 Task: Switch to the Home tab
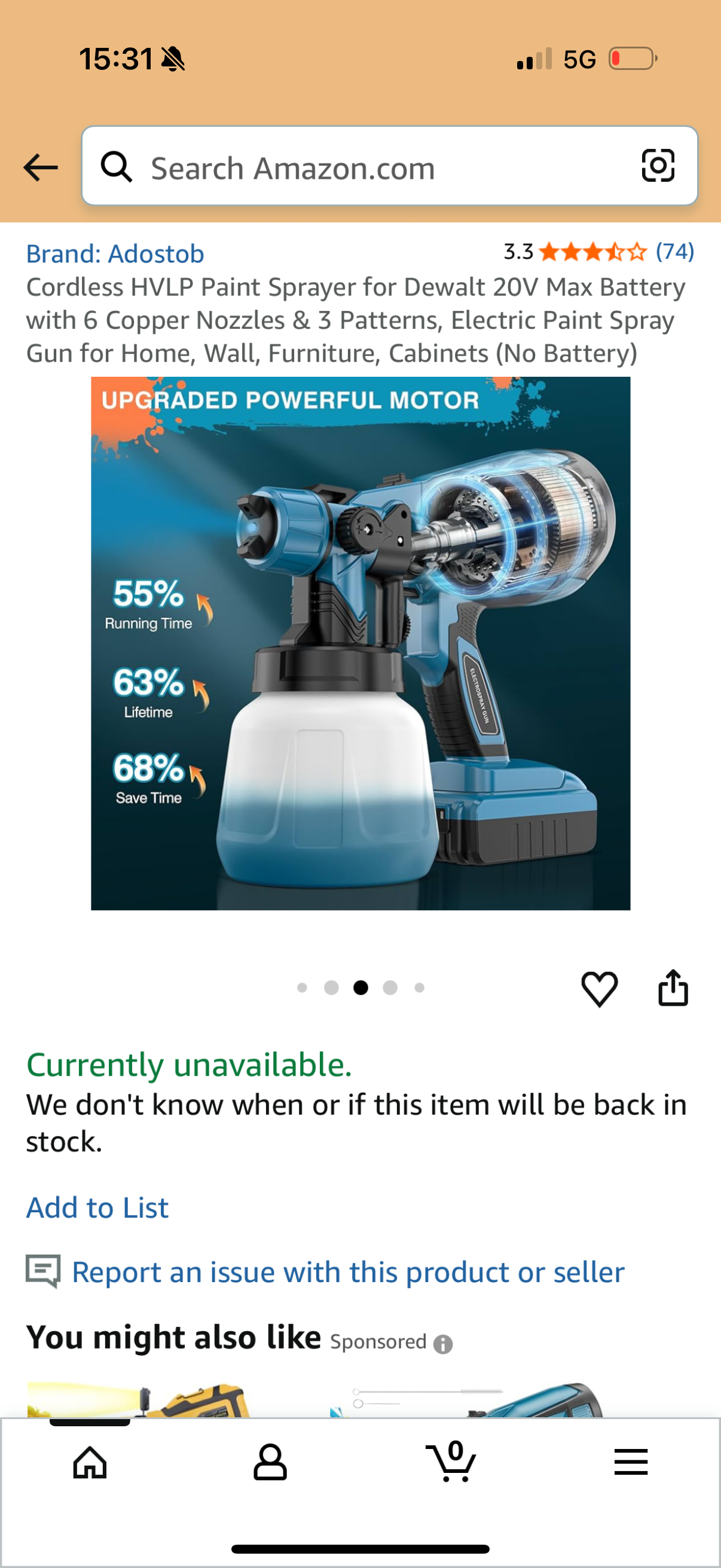(90, 1462)
